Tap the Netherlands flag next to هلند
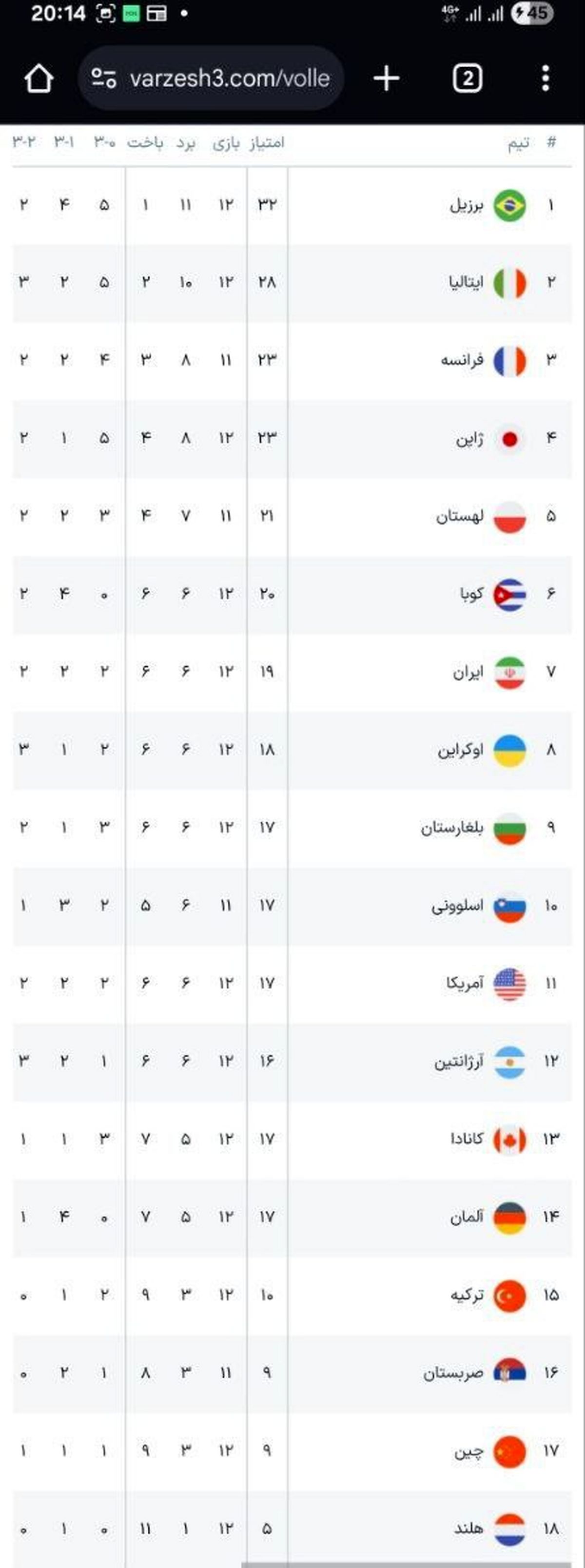This screenshot has height=1568, width=585. point(509,1528)
